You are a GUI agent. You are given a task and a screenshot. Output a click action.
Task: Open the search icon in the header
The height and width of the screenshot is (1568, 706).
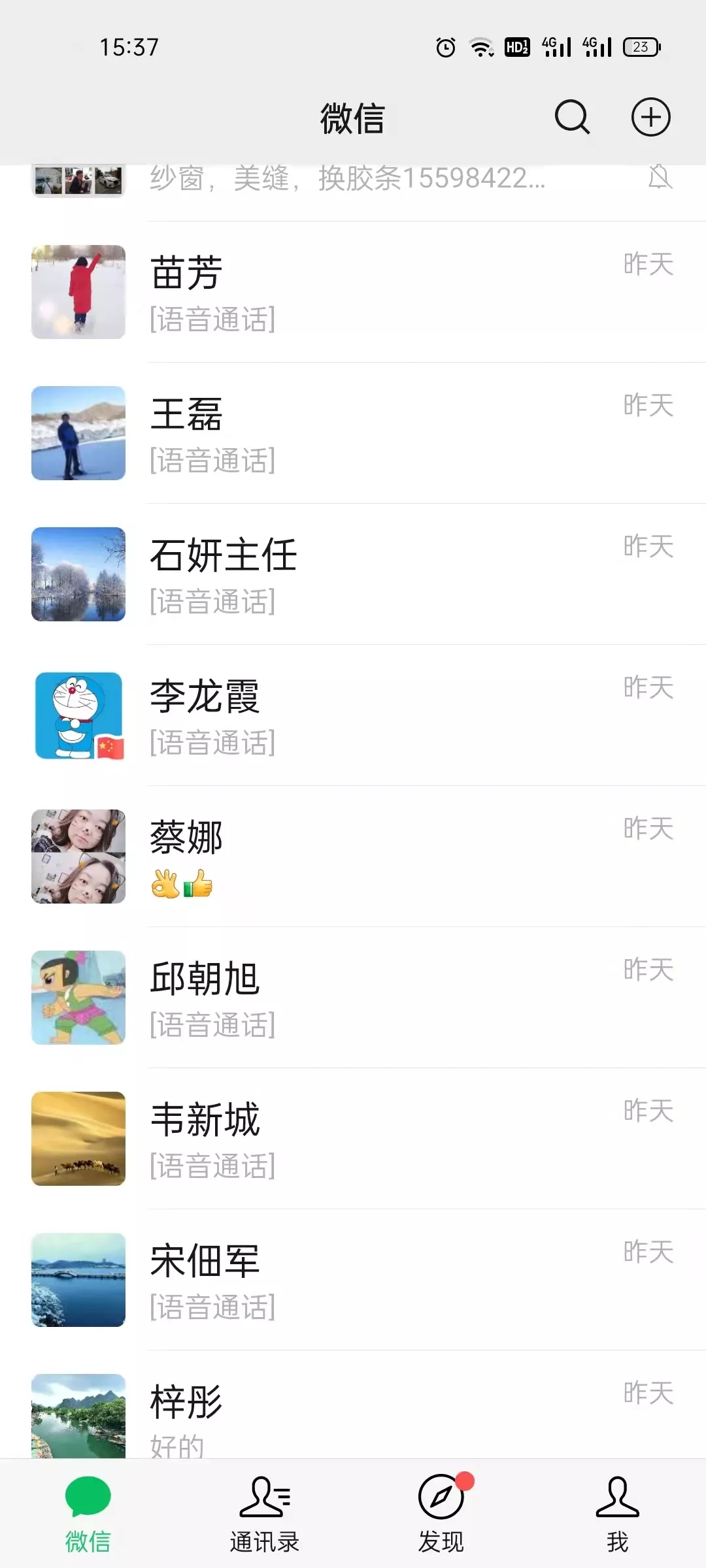point(572,118)
